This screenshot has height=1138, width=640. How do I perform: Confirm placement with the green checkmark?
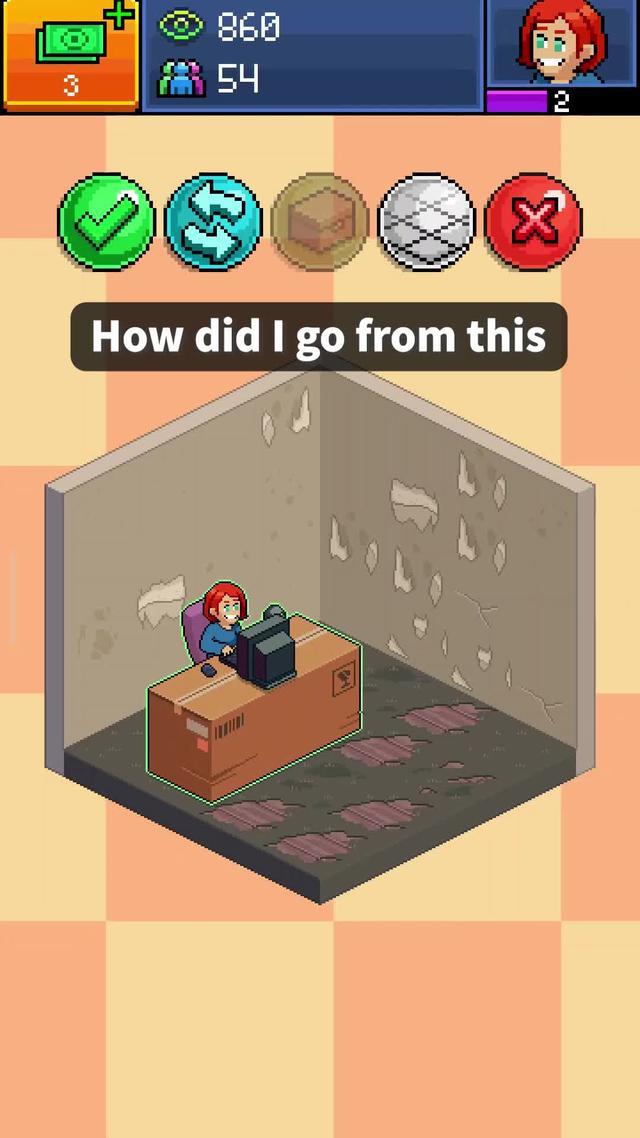[107, 222]
